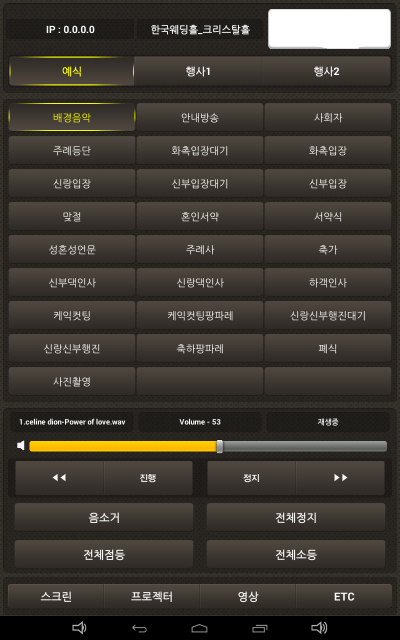Tap the volume slider handle
Image resolution: width=400 pixels, height=640 pixels.
tap(220, 446)
